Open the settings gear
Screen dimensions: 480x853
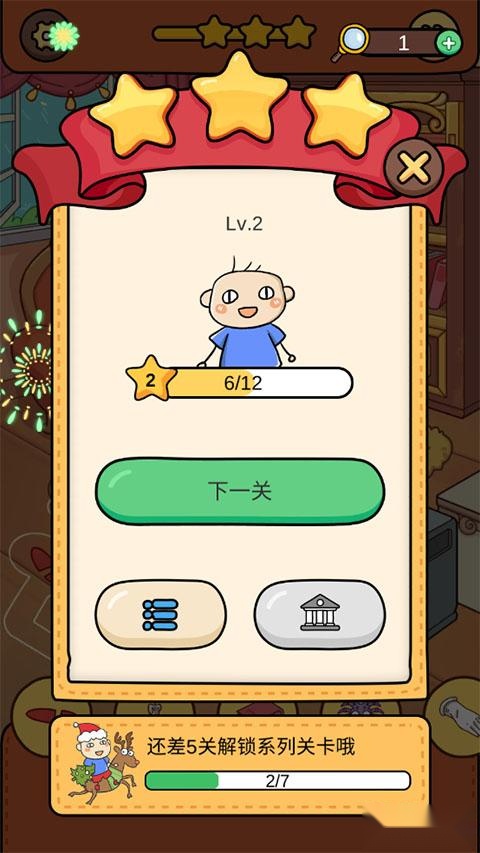(46, 36)
